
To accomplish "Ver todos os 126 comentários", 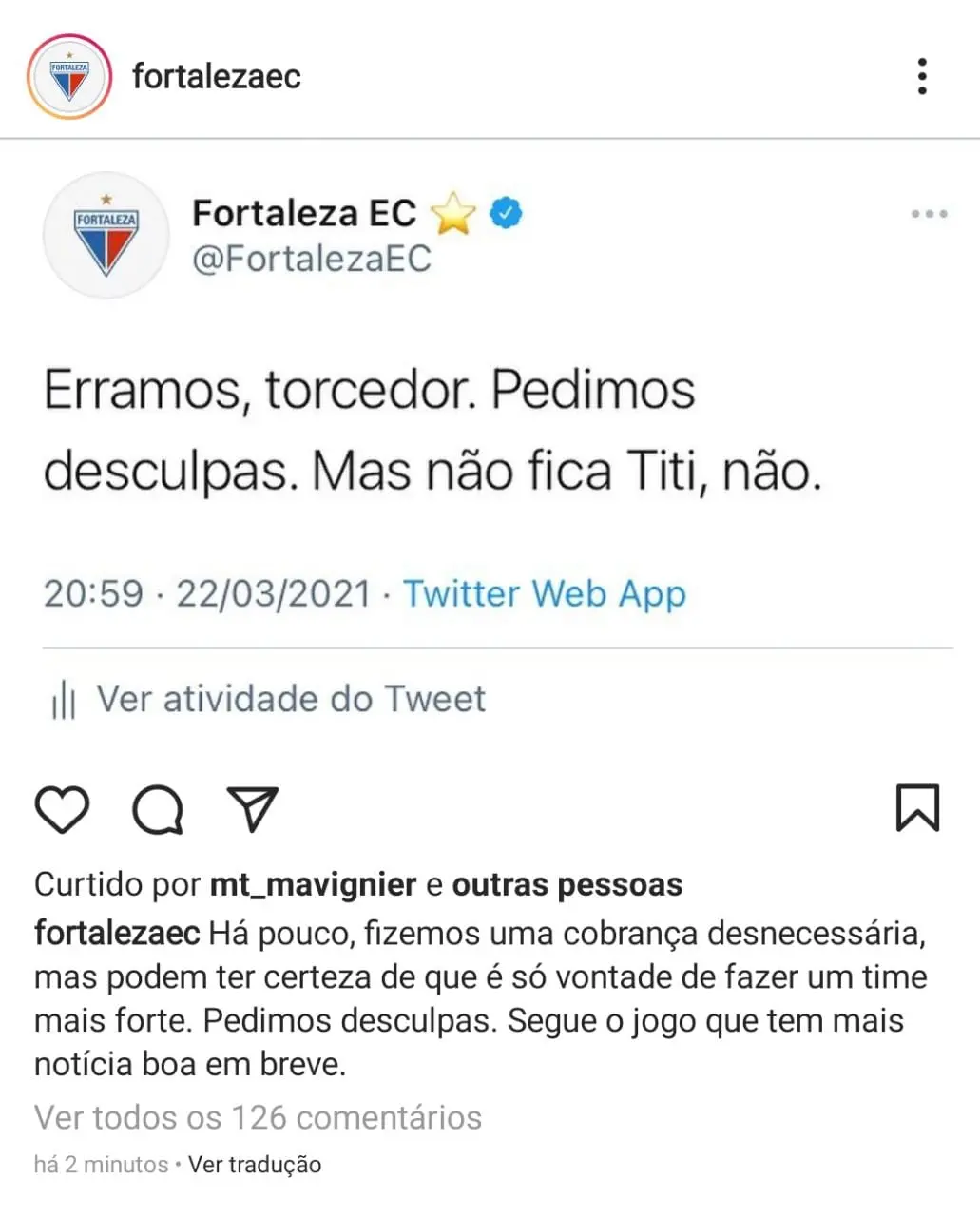I will click(258, 1117).
